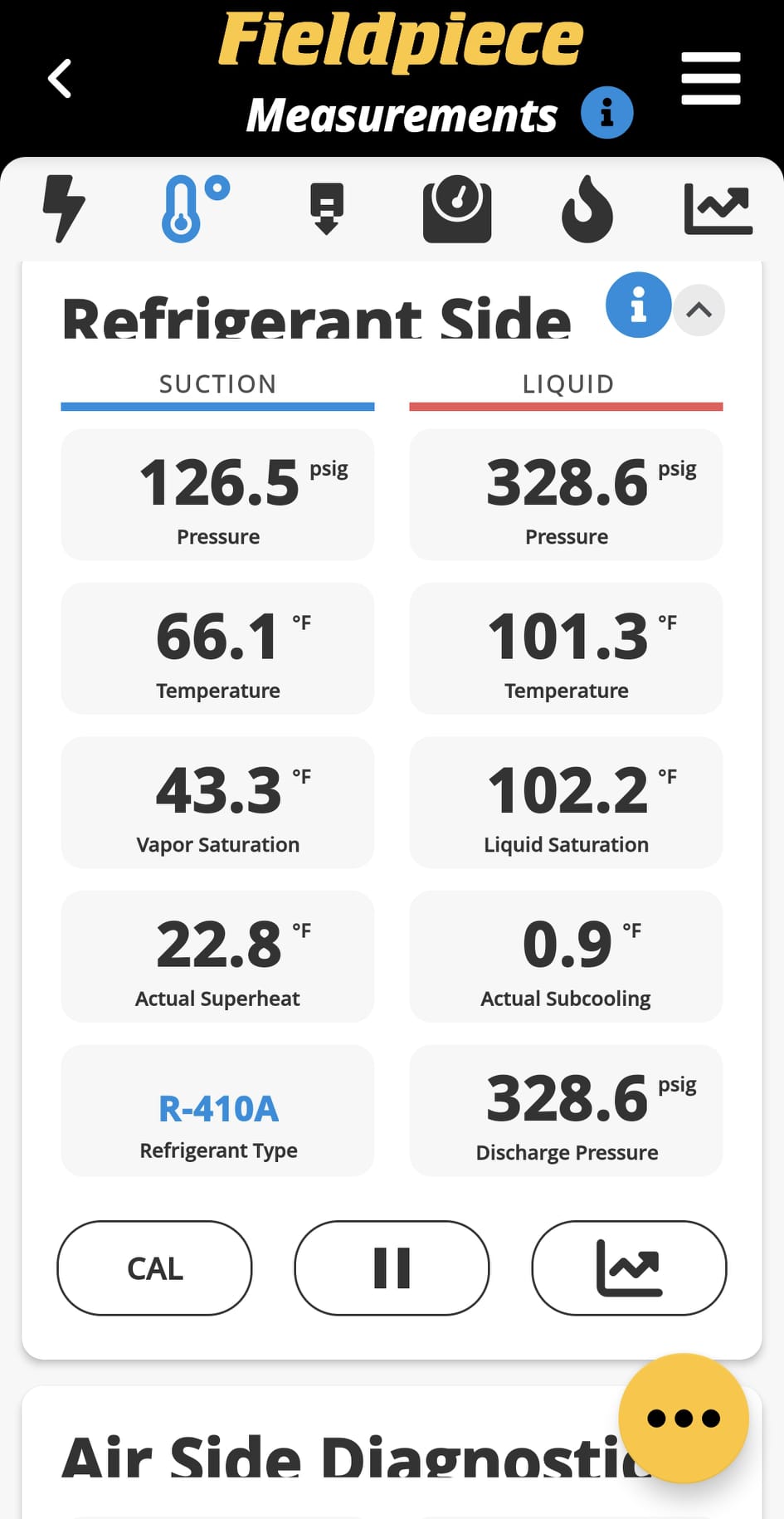Screen dimensions: 784x1519
Task: Open the trend chart tab in toolbar
Action: (x=718, y=209)
